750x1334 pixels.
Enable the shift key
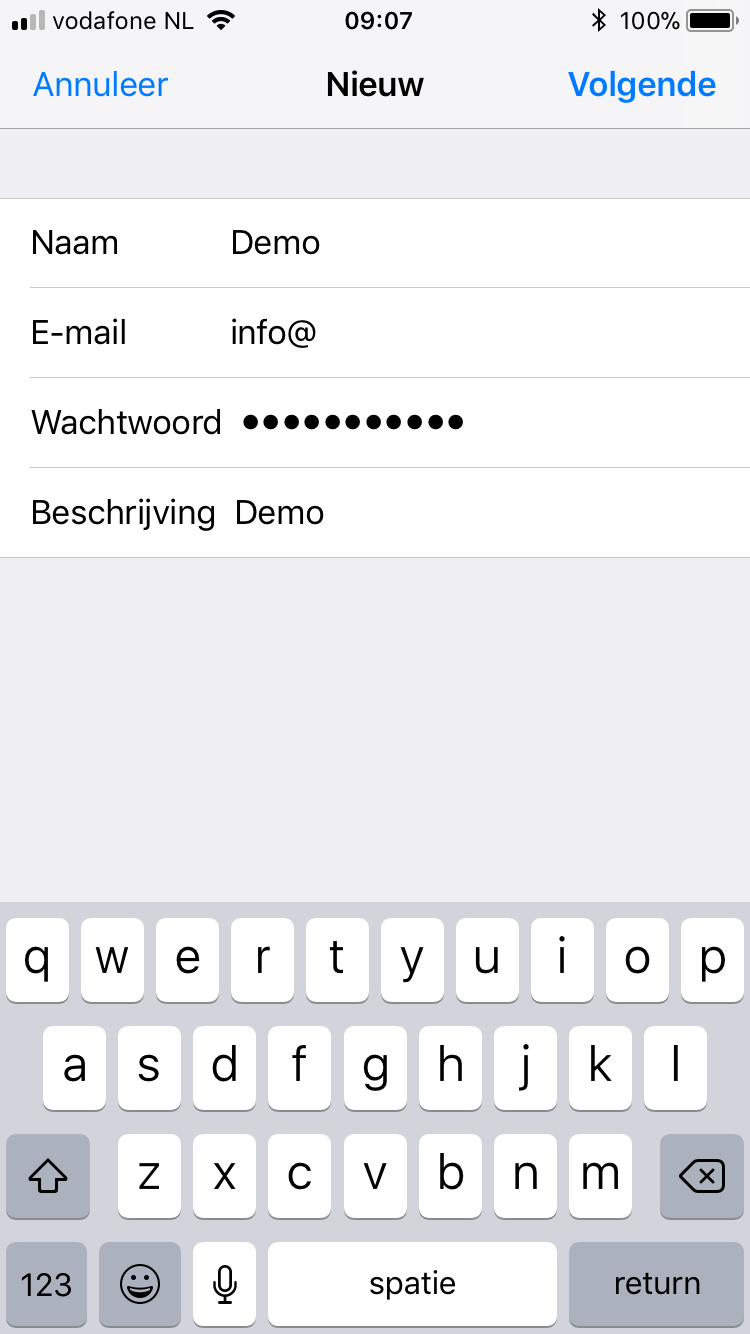(x=47, y=1176)
